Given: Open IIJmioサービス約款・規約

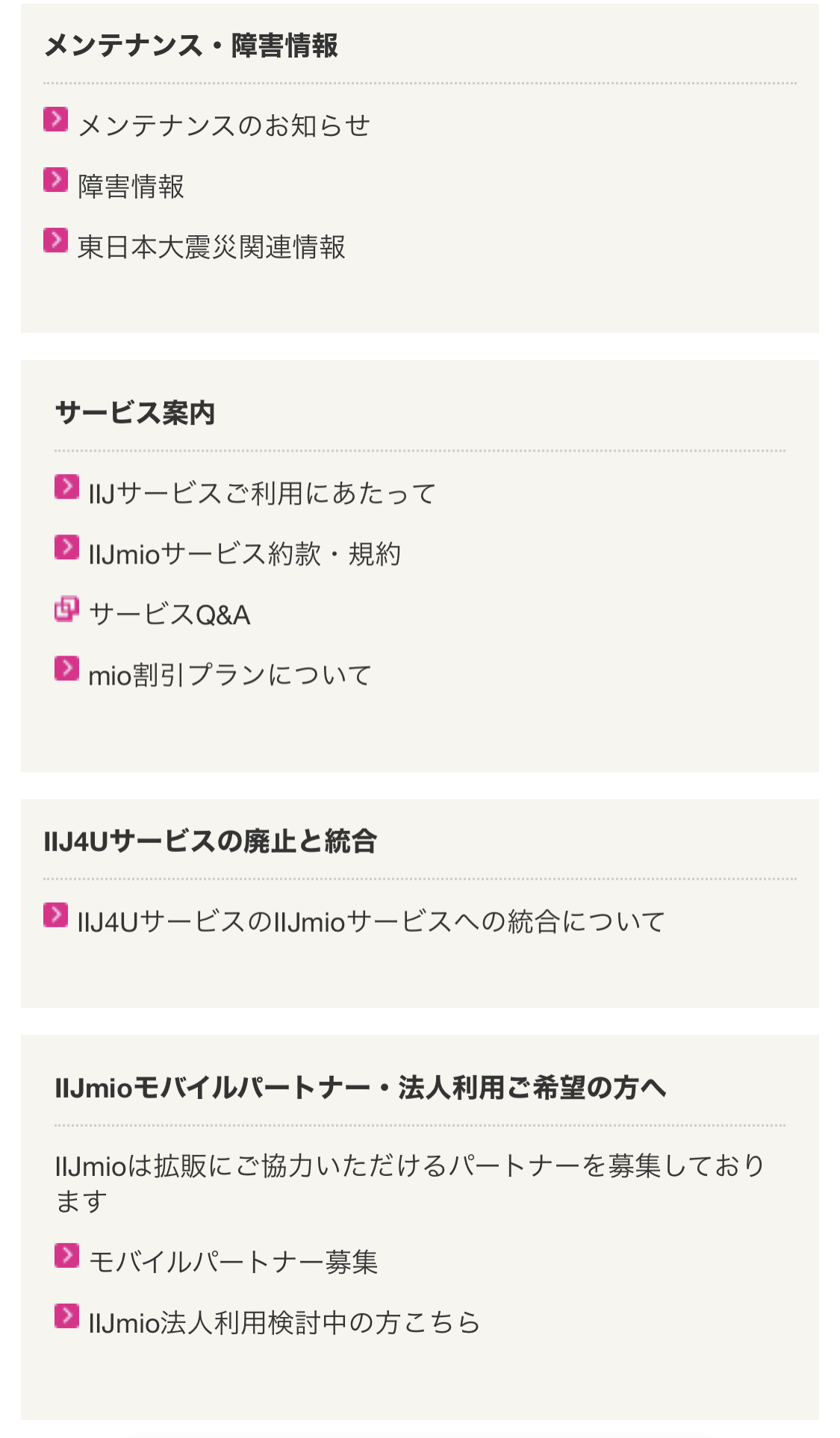Looking at the screenshot, I should point(245,554).
